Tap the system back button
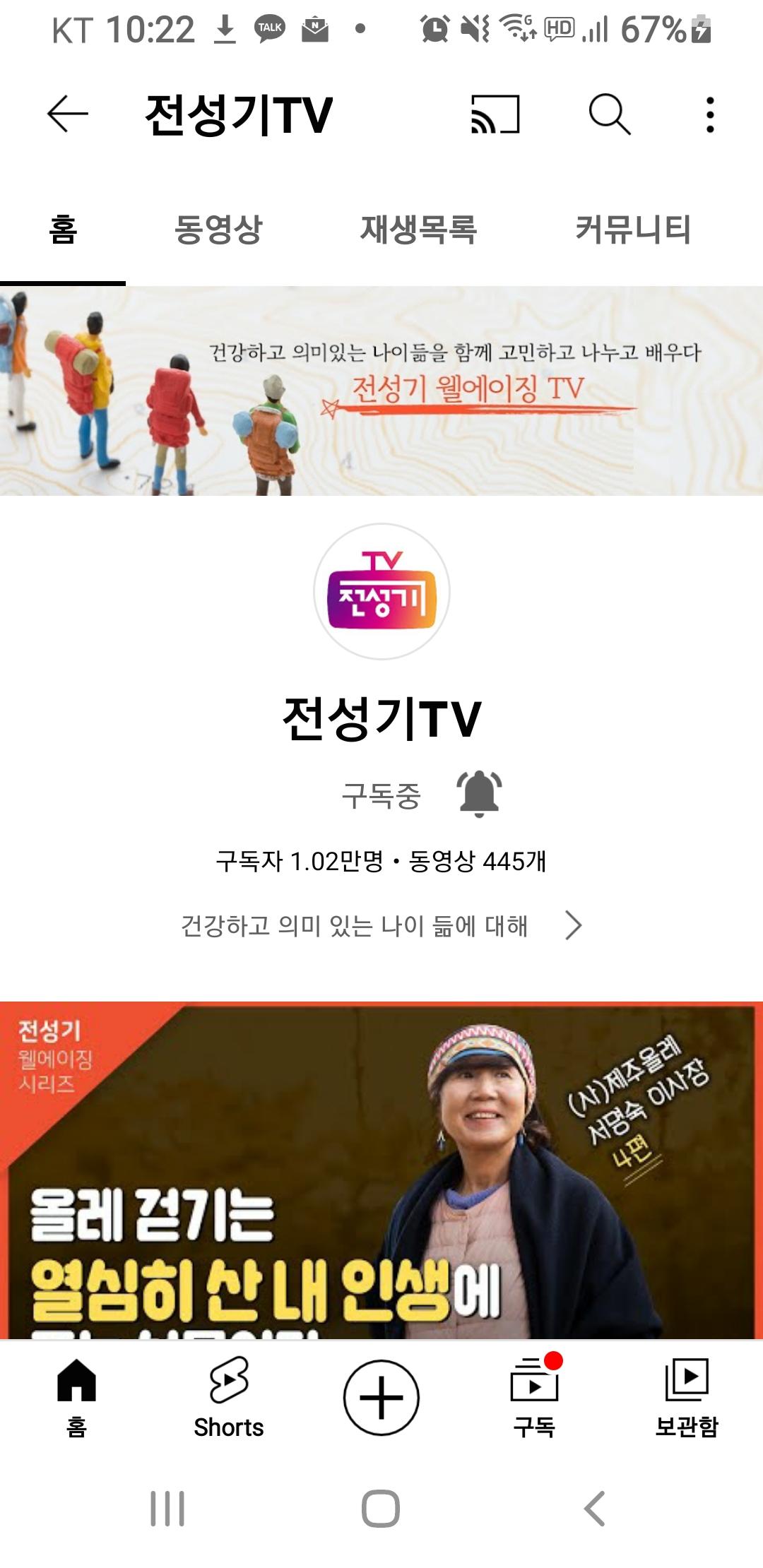Screen dimensions: 763x1568 pos(594,1509)
